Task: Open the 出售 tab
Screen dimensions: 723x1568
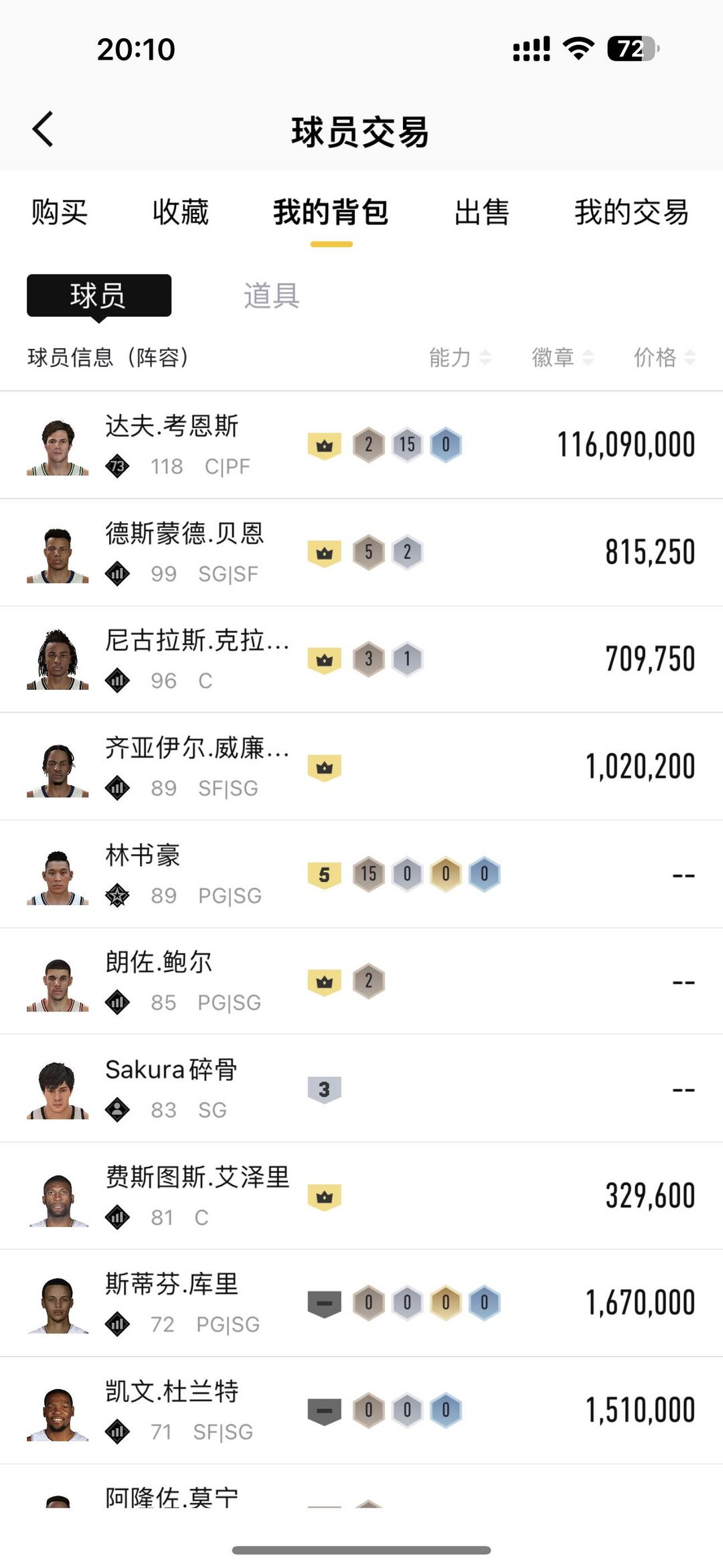Action: point(481,212)
